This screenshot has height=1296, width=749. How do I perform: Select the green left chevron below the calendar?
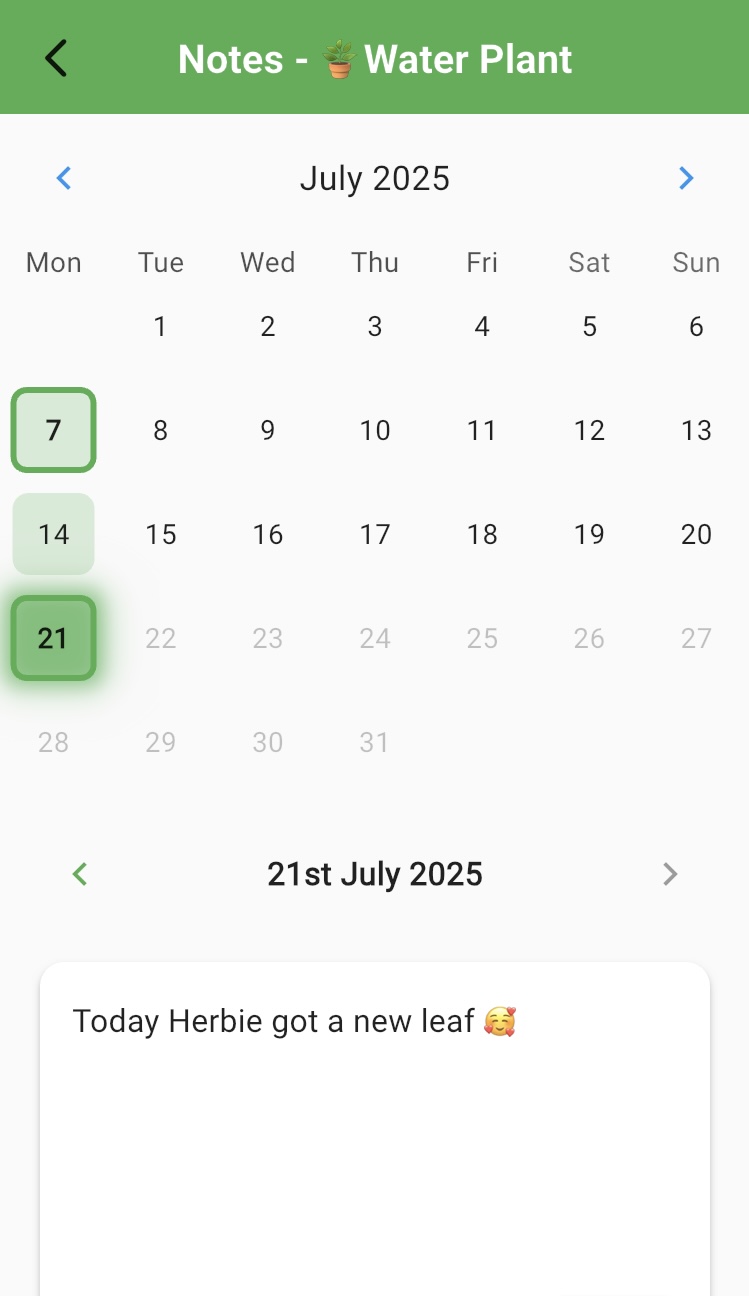pyautogui.click(x=79, y=874)
